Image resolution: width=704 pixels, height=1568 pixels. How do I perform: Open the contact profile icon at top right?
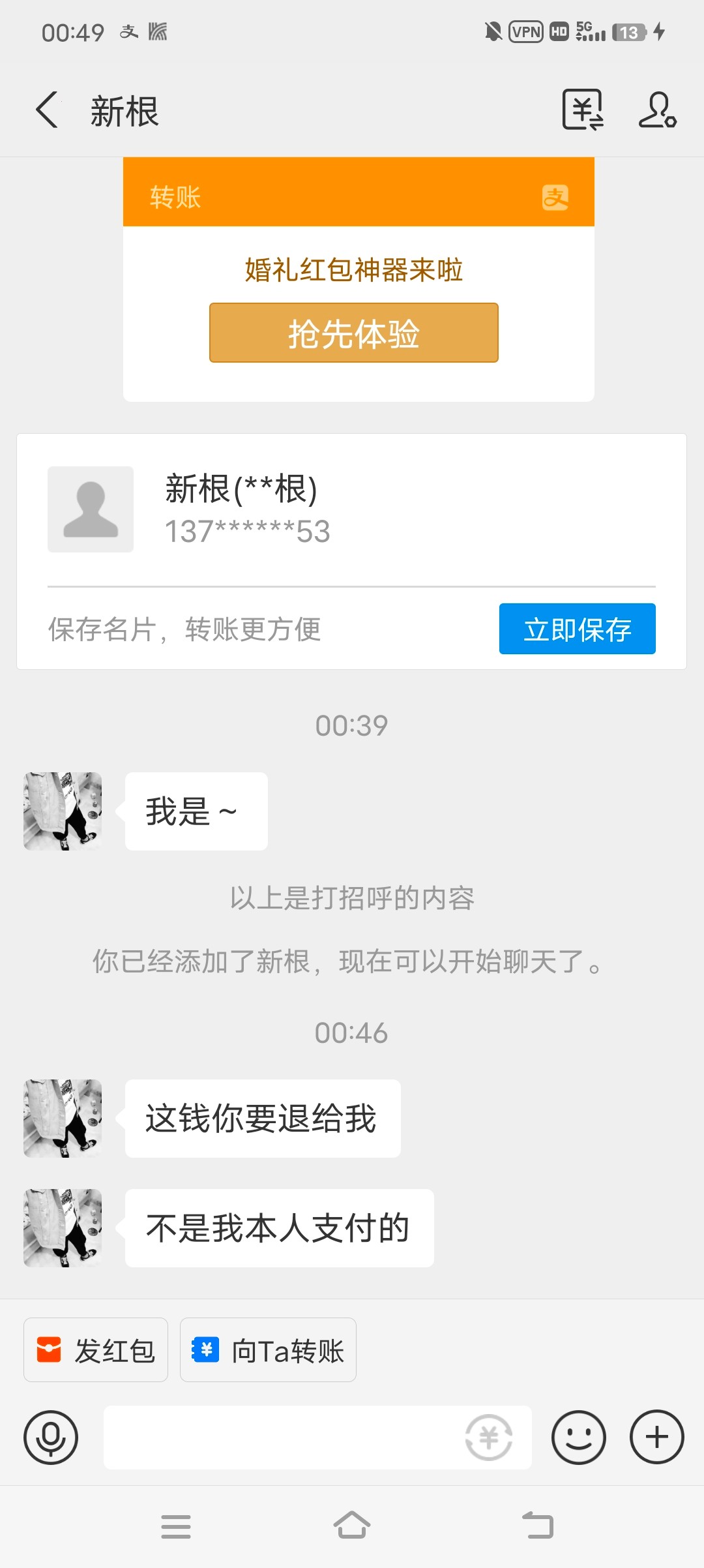click(x=658, y=111)
